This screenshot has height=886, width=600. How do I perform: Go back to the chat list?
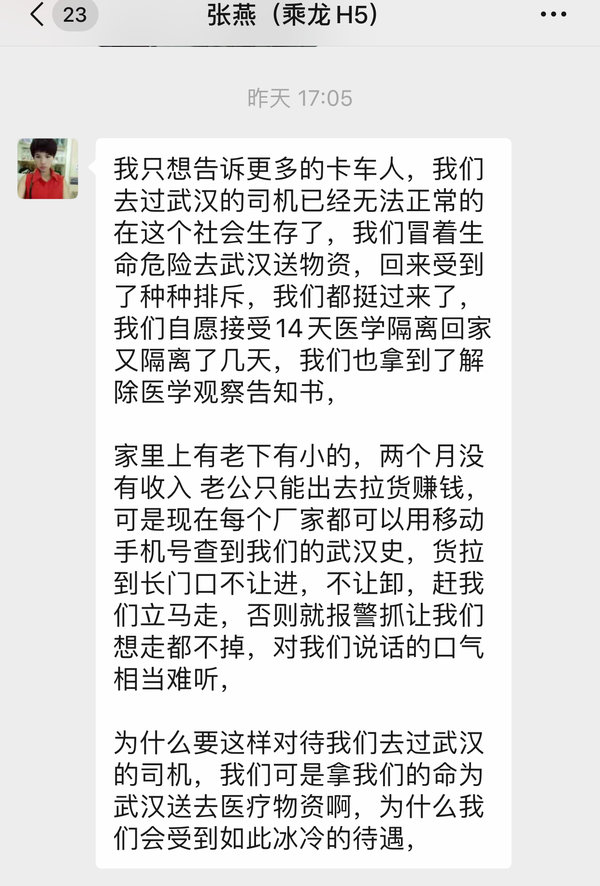coord(38,15)
